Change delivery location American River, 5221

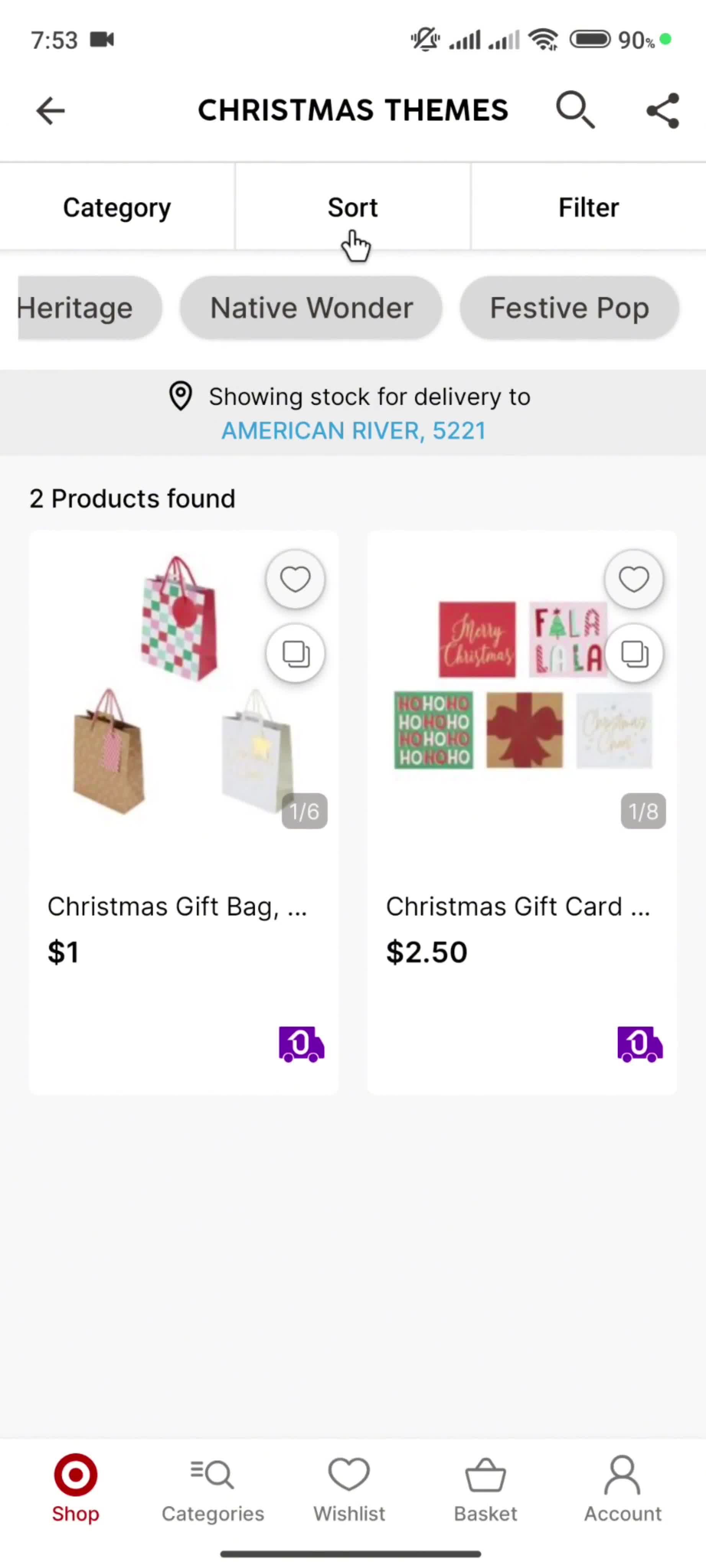(x=353, y=431)
